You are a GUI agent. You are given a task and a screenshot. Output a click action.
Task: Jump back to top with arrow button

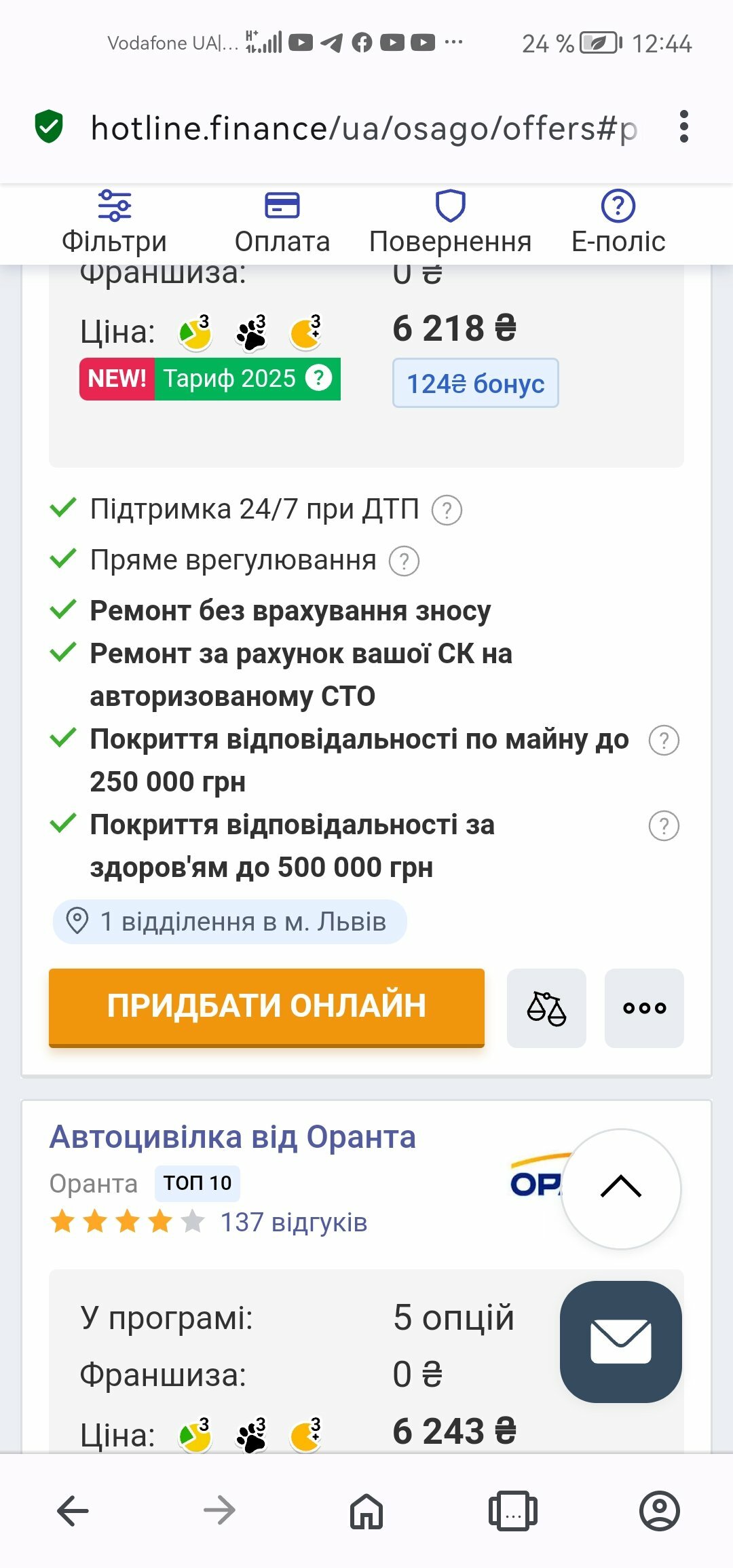coord(620,1188)
